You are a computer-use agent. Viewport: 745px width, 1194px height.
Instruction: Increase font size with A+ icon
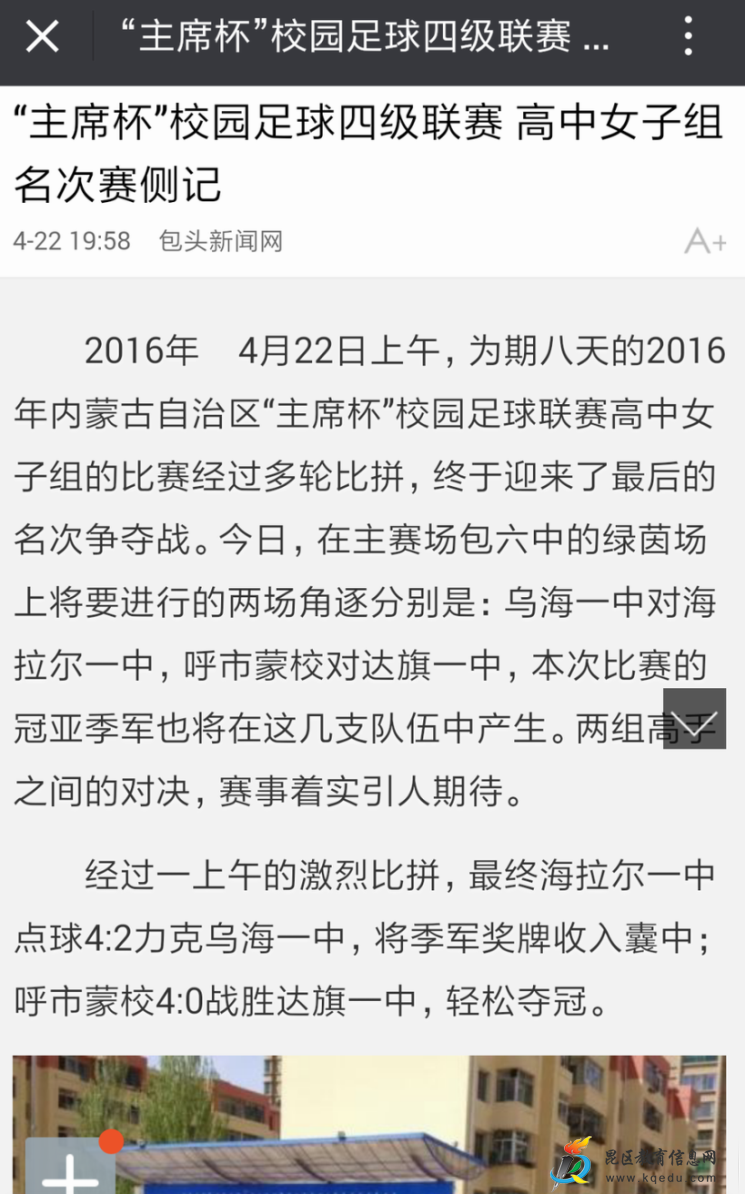705,241
